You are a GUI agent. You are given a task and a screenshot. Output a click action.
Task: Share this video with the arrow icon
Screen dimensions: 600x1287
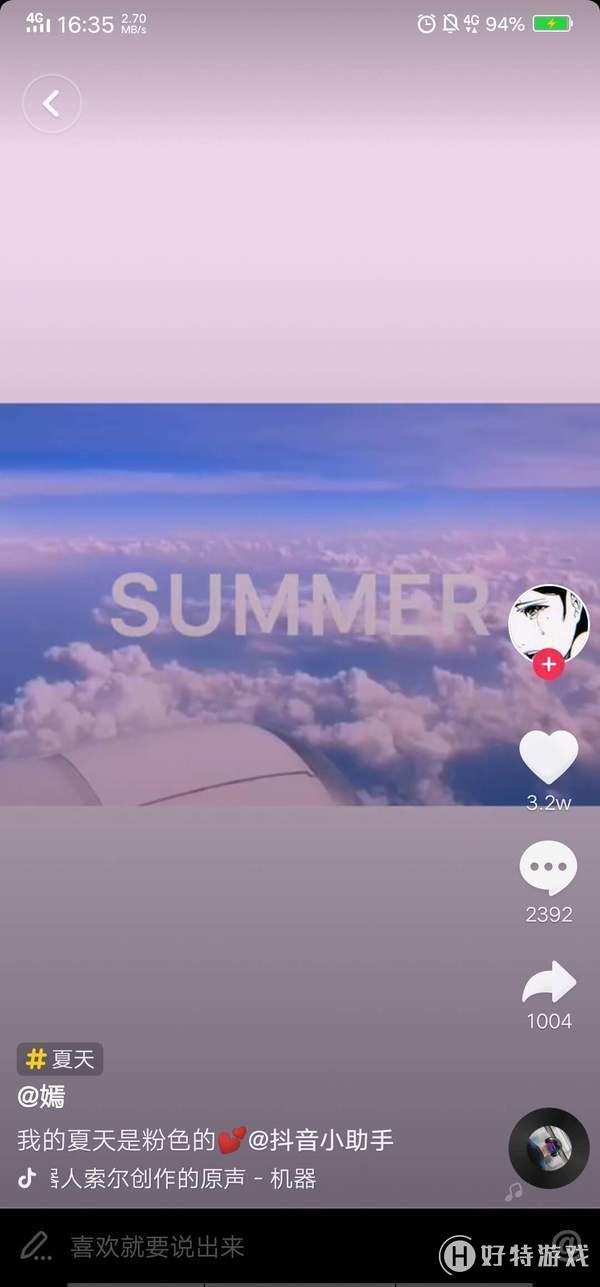pyautogui.click(x=548, y=983)
